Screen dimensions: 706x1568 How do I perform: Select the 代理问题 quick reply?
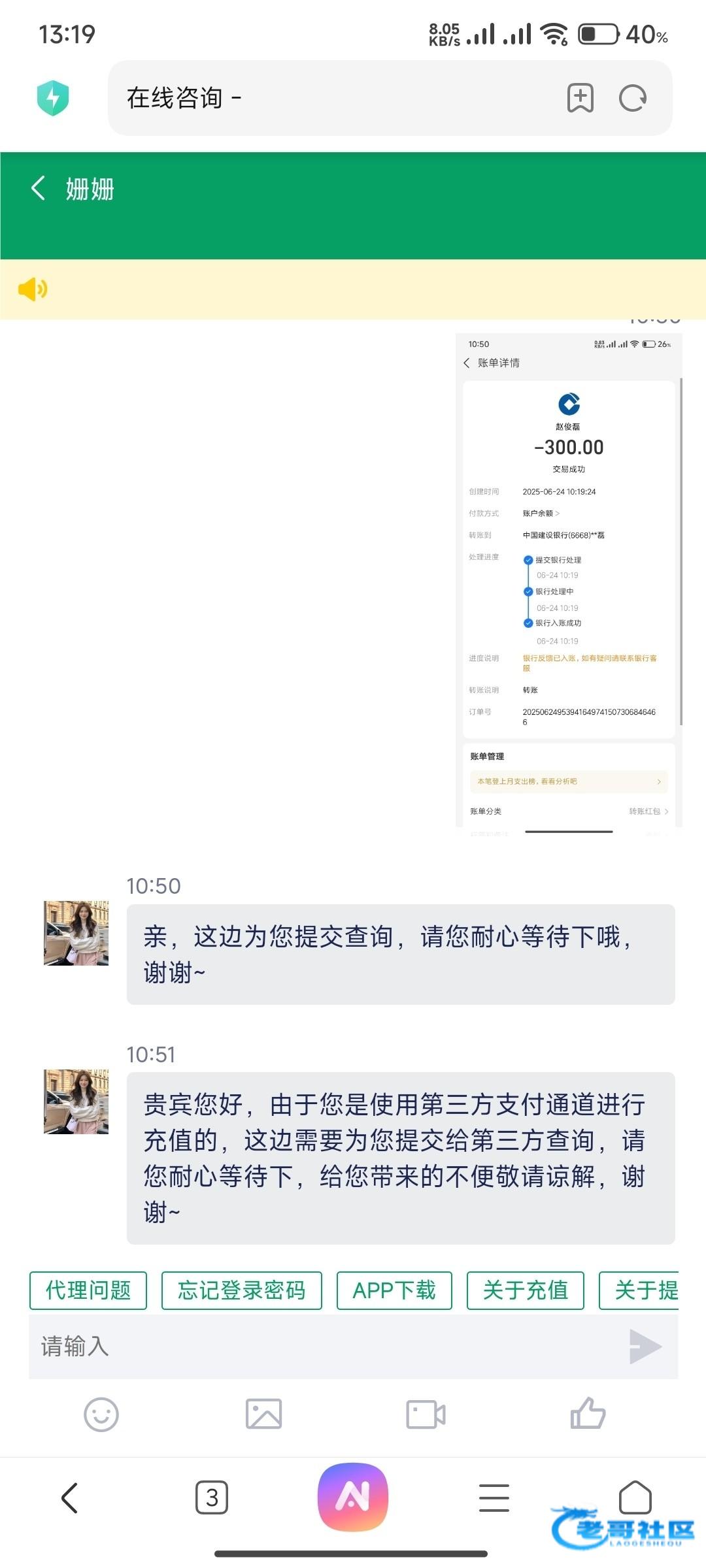pyautogui.click(x=88, y=1290)
